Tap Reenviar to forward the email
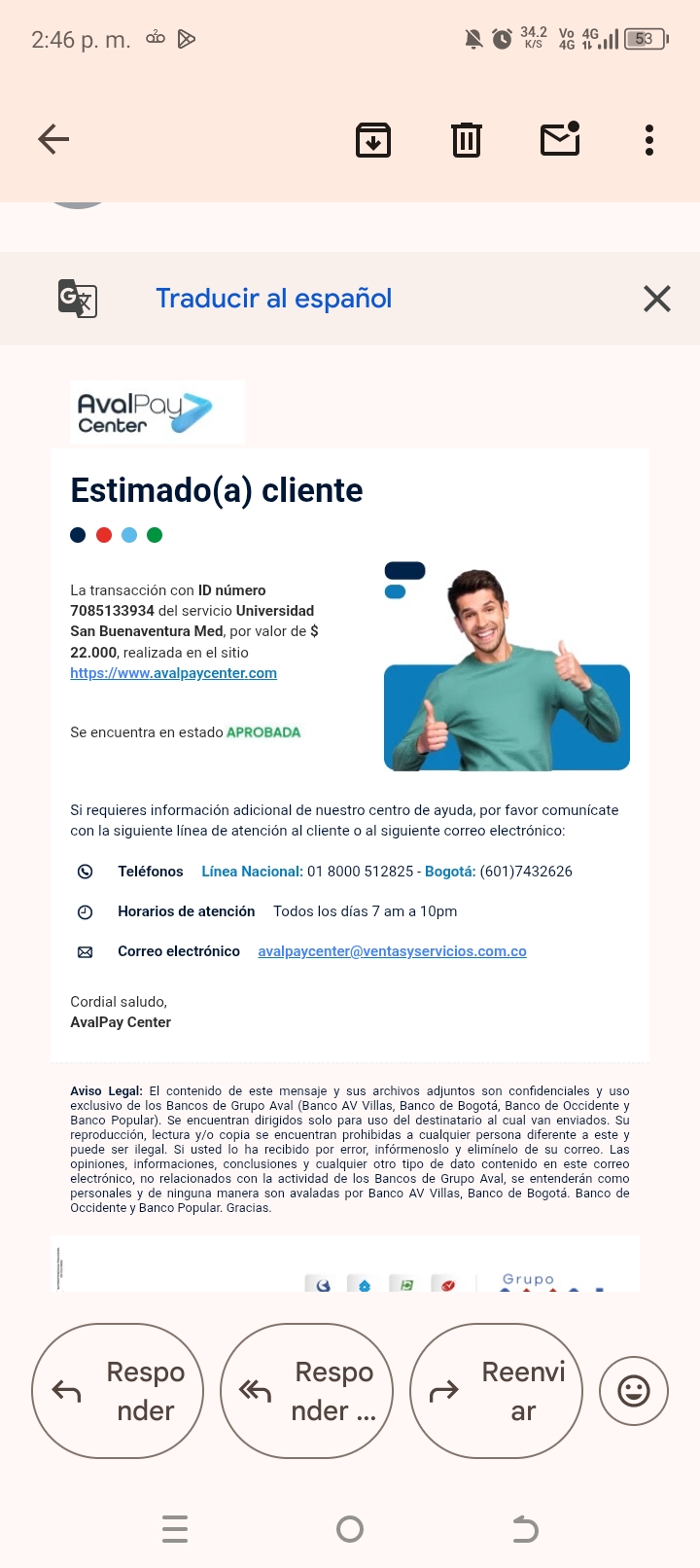This screenshot has height=1568, width=700. (496, 1391)
